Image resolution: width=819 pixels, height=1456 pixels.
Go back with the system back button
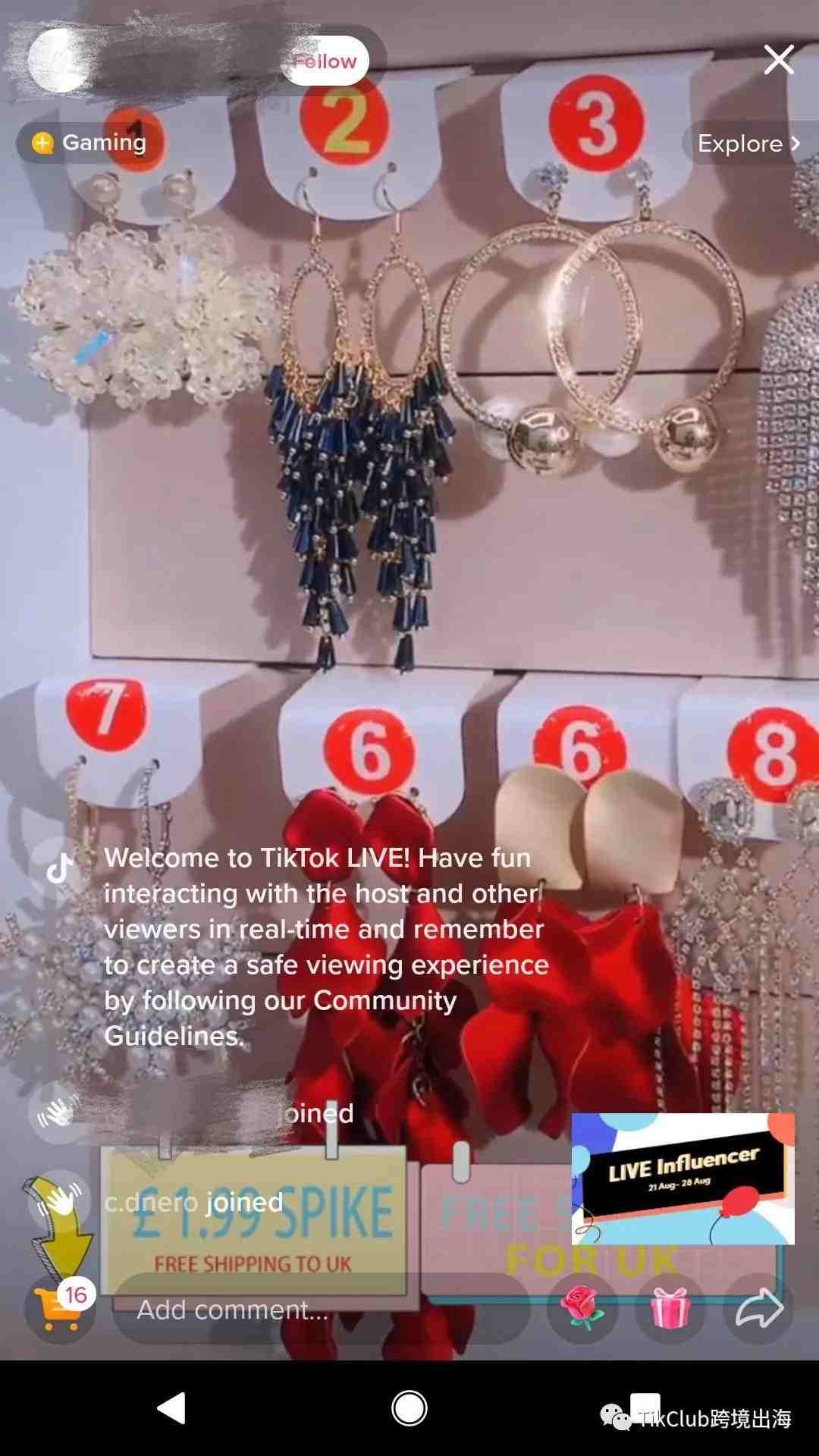[172, 1408]
